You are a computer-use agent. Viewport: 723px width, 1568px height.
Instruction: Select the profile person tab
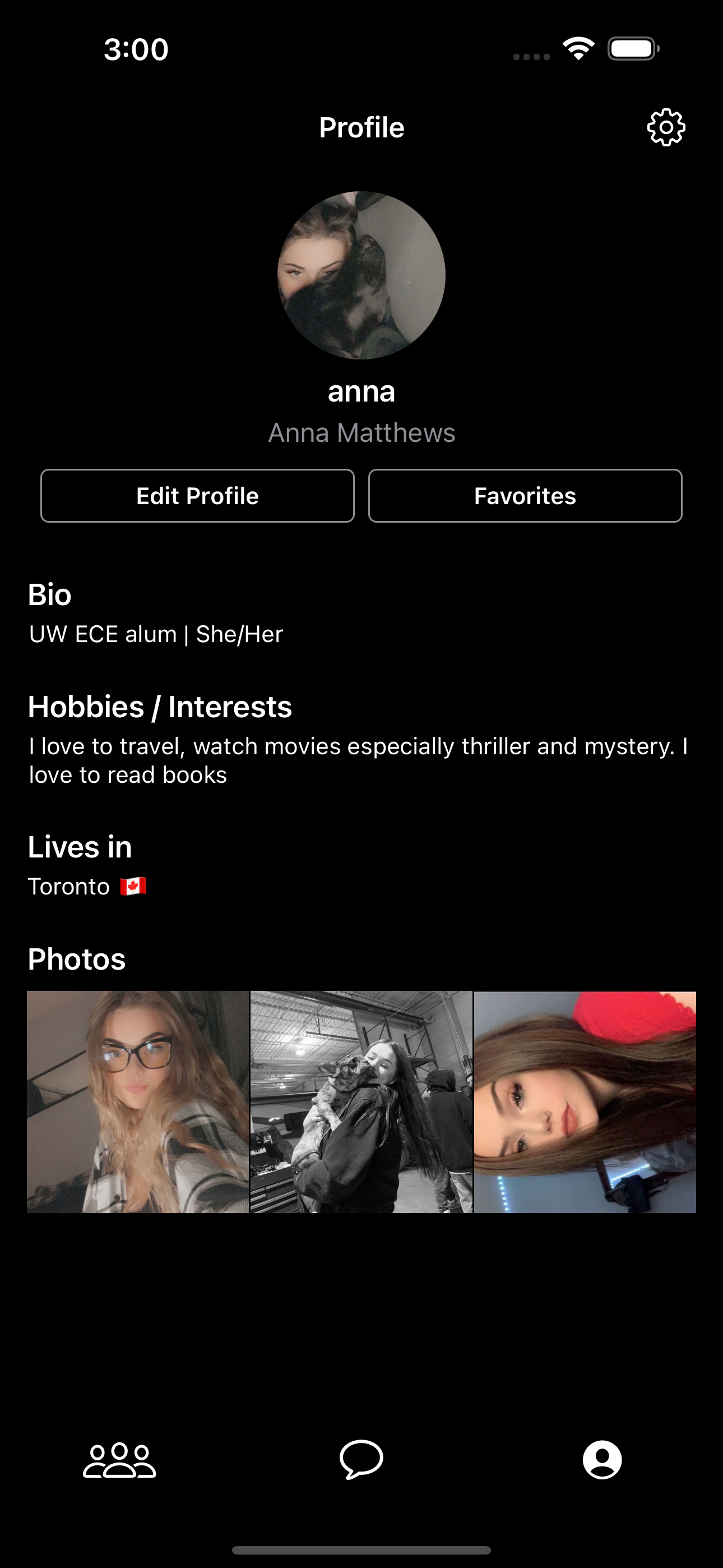[x=602, y=1460]
